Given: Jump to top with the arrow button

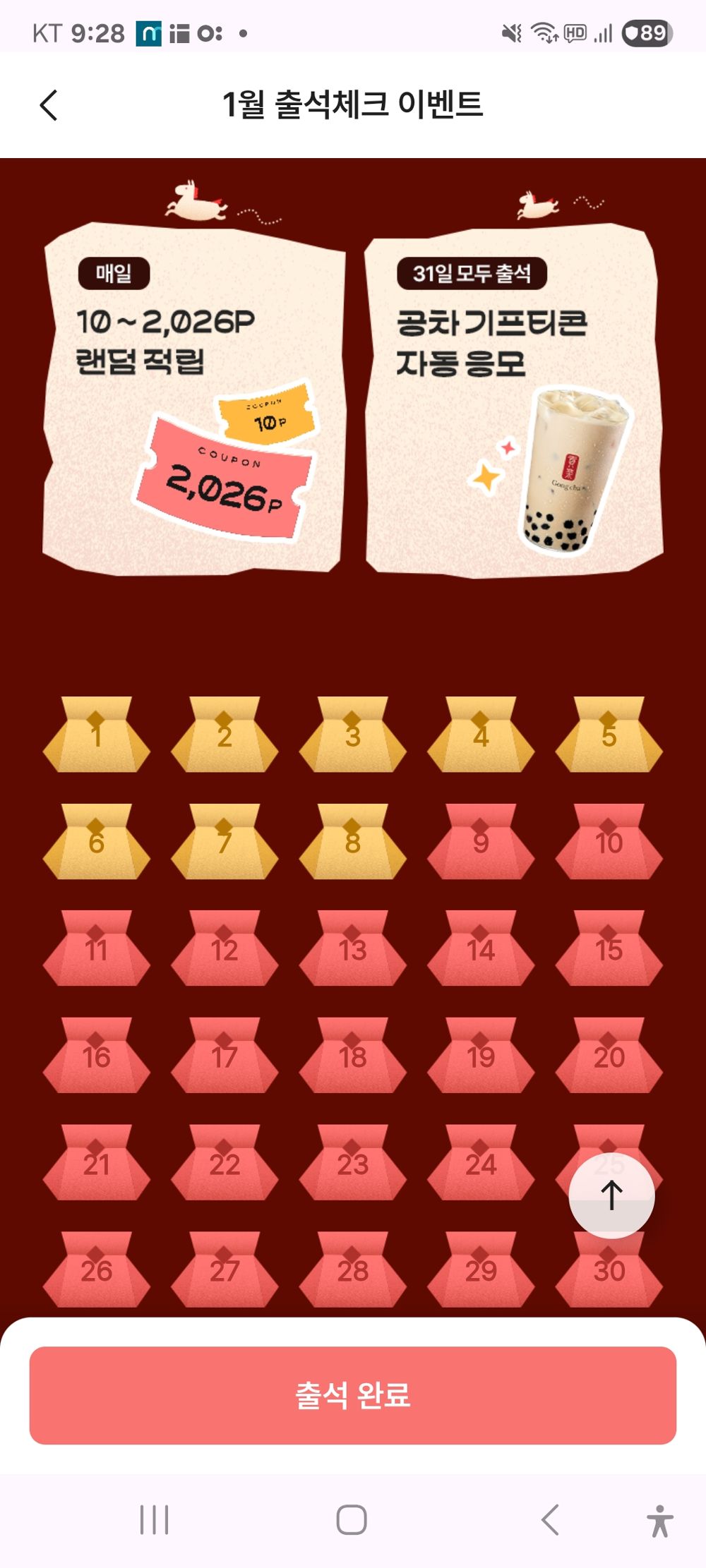Looking at the screenshot, I should tap(611, 1195).
